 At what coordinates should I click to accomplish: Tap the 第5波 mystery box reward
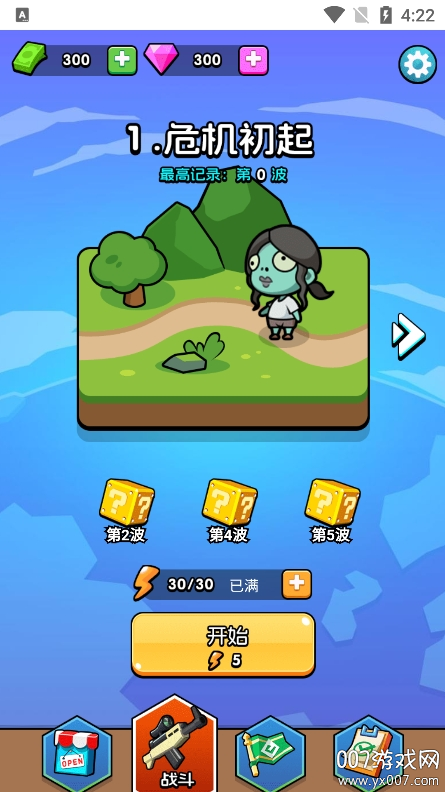pyautogui.click(x=332, y=503)
